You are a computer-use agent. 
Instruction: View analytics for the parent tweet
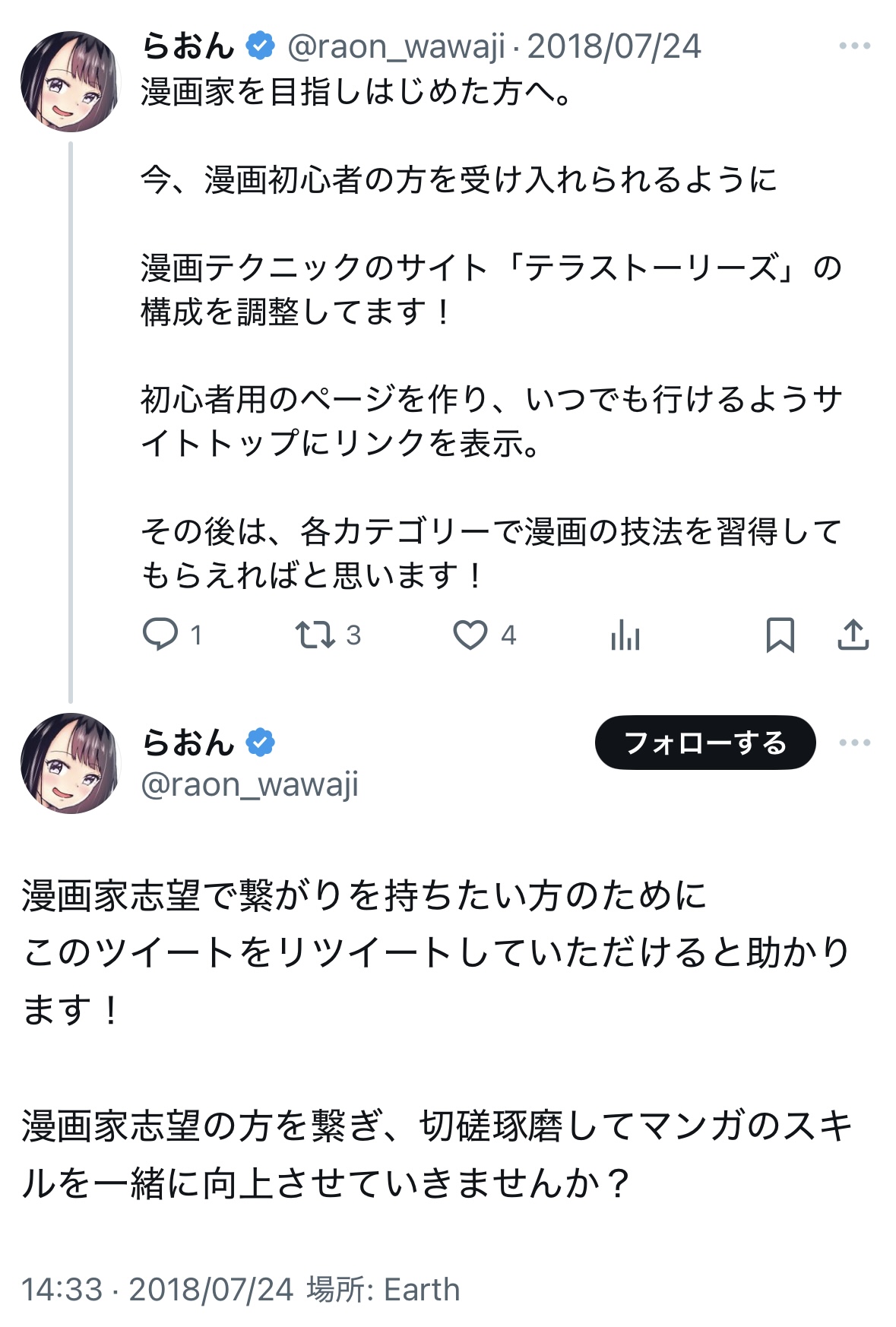(x=625, y=635)
